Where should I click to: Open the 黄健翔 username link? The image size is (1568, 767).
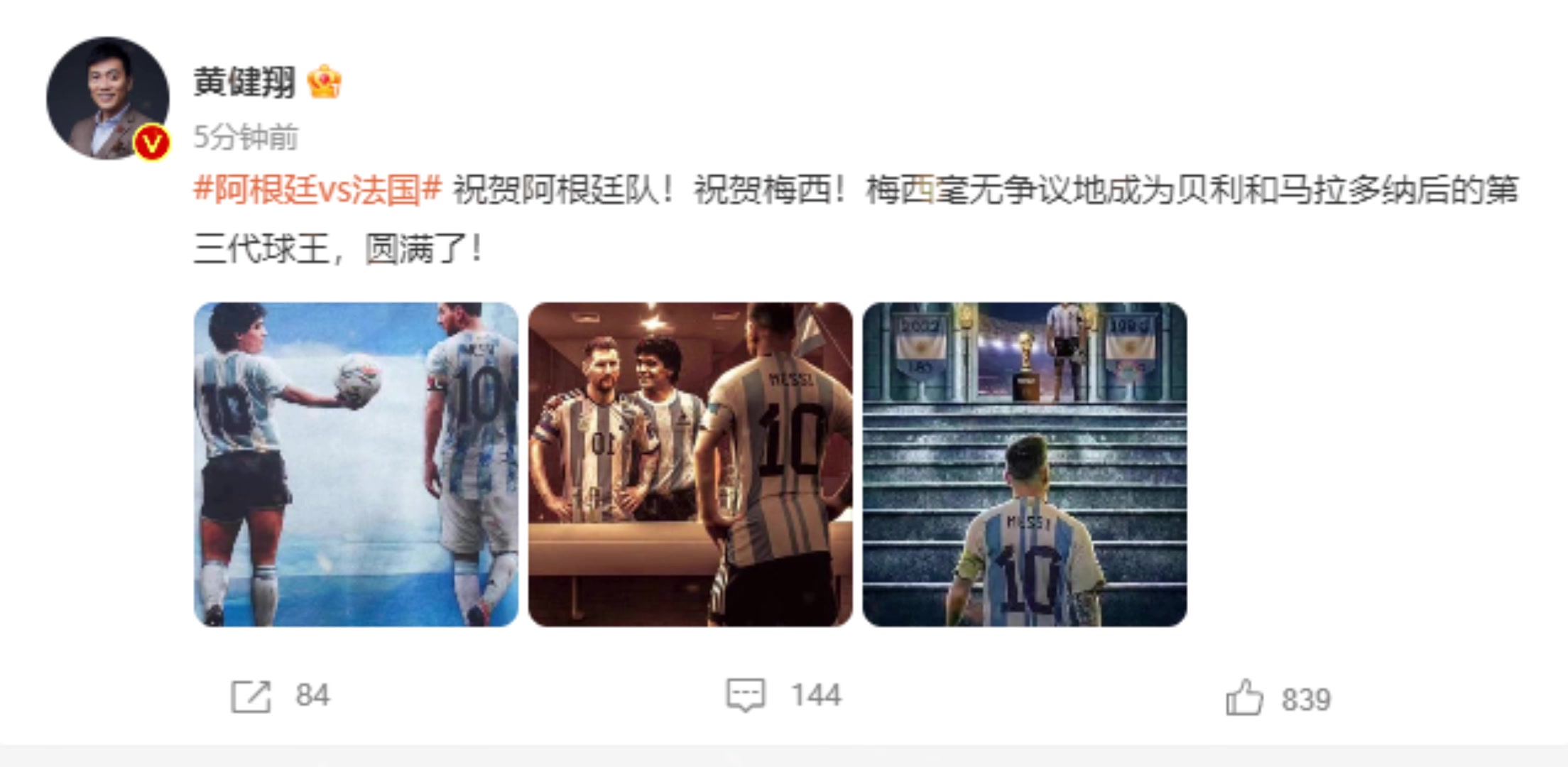point(244,82)
